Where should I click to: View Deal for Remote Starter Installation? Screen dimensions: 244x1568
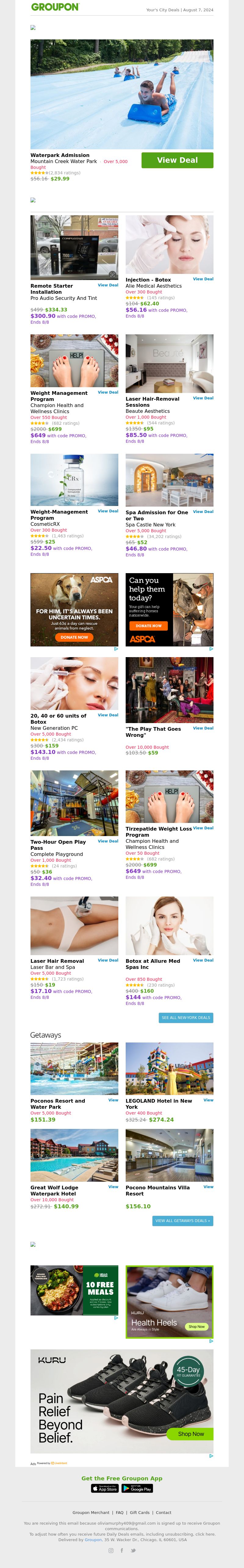pyautogui.click(x=108, y=285)
